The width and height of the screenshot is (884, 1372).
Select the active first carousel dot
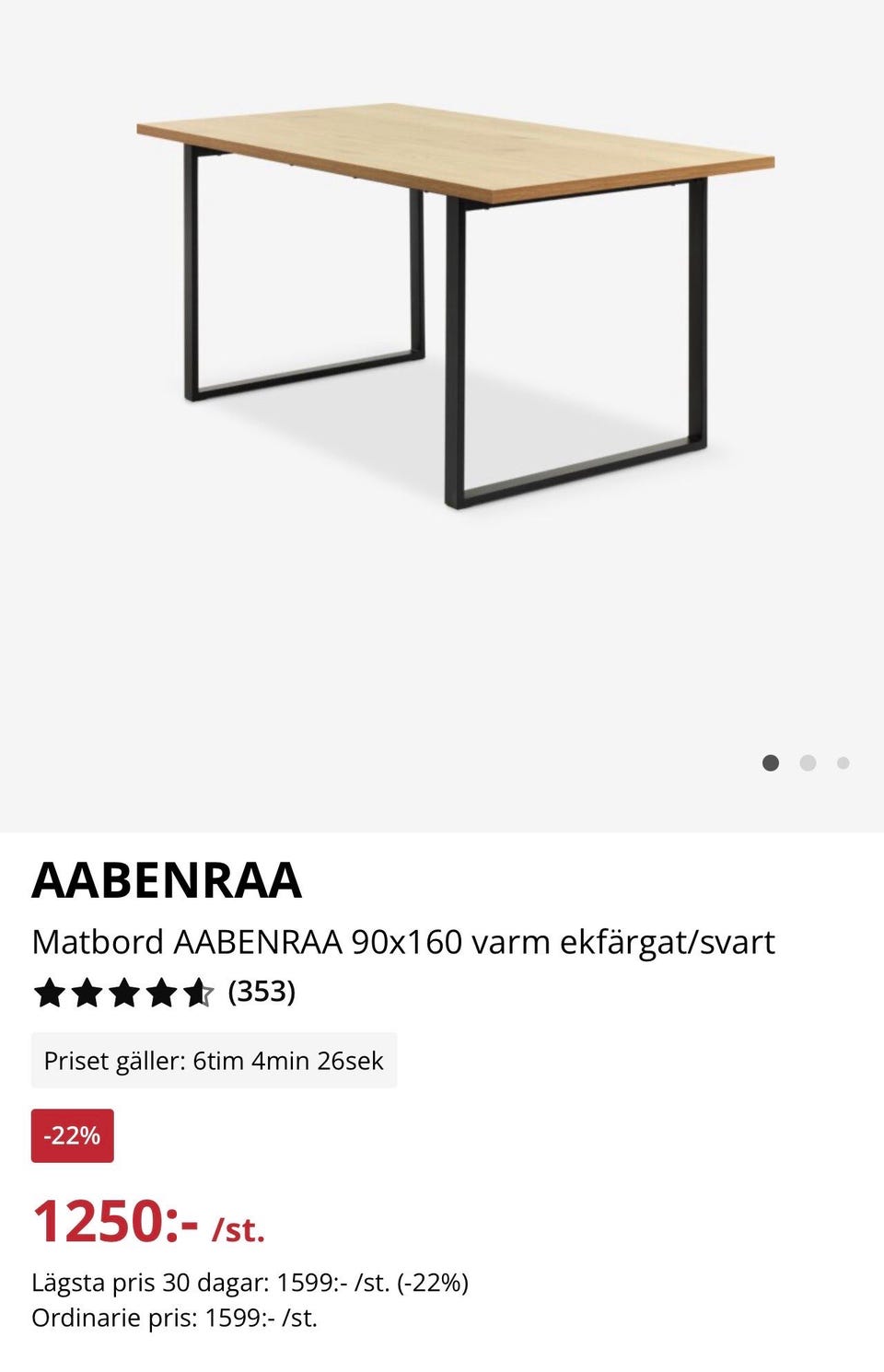coord(771,763)
